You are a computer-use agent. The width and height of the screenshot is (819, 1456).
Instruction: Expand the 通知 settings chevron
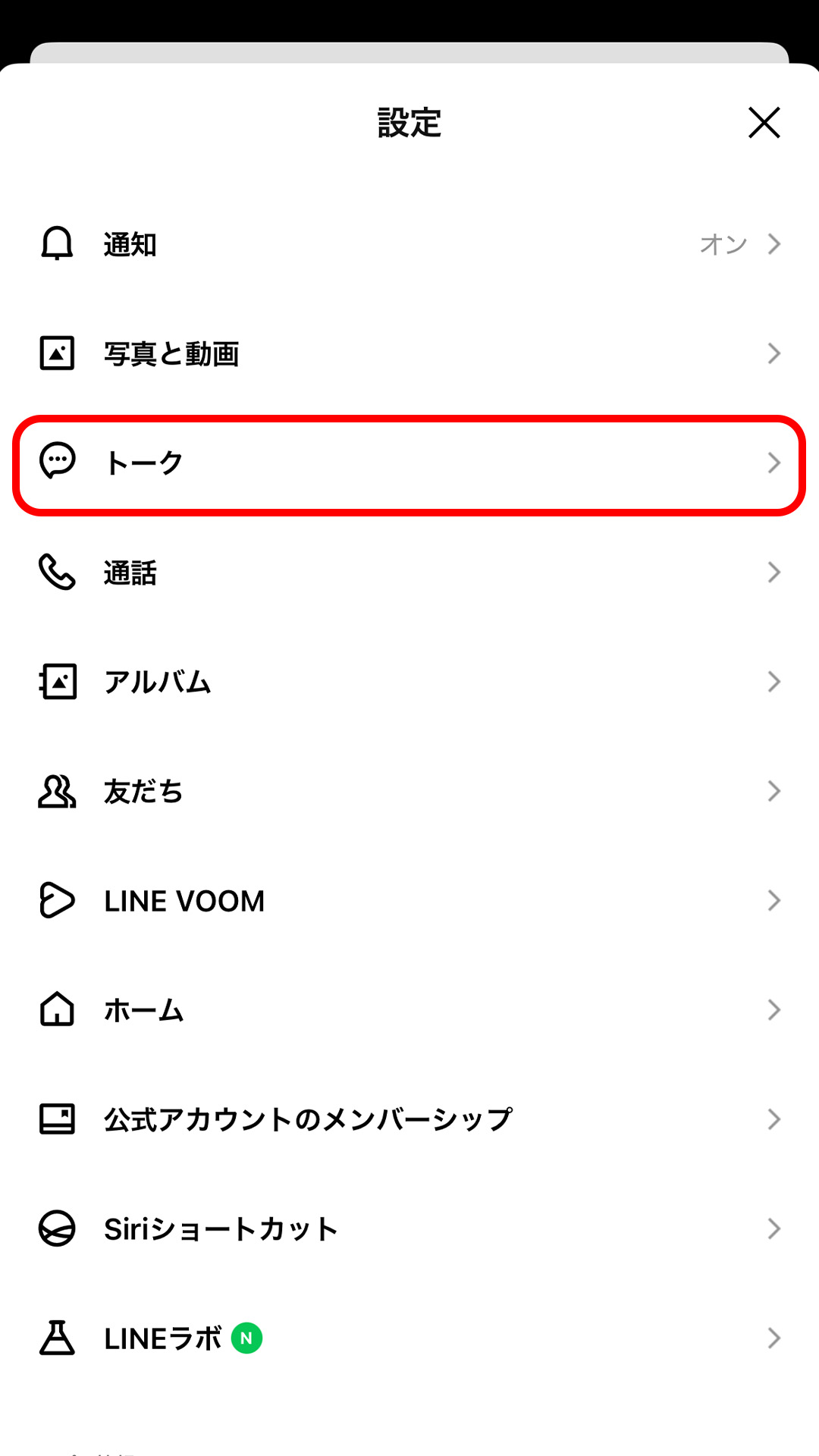pyautogui.click(x=774, y=243)
